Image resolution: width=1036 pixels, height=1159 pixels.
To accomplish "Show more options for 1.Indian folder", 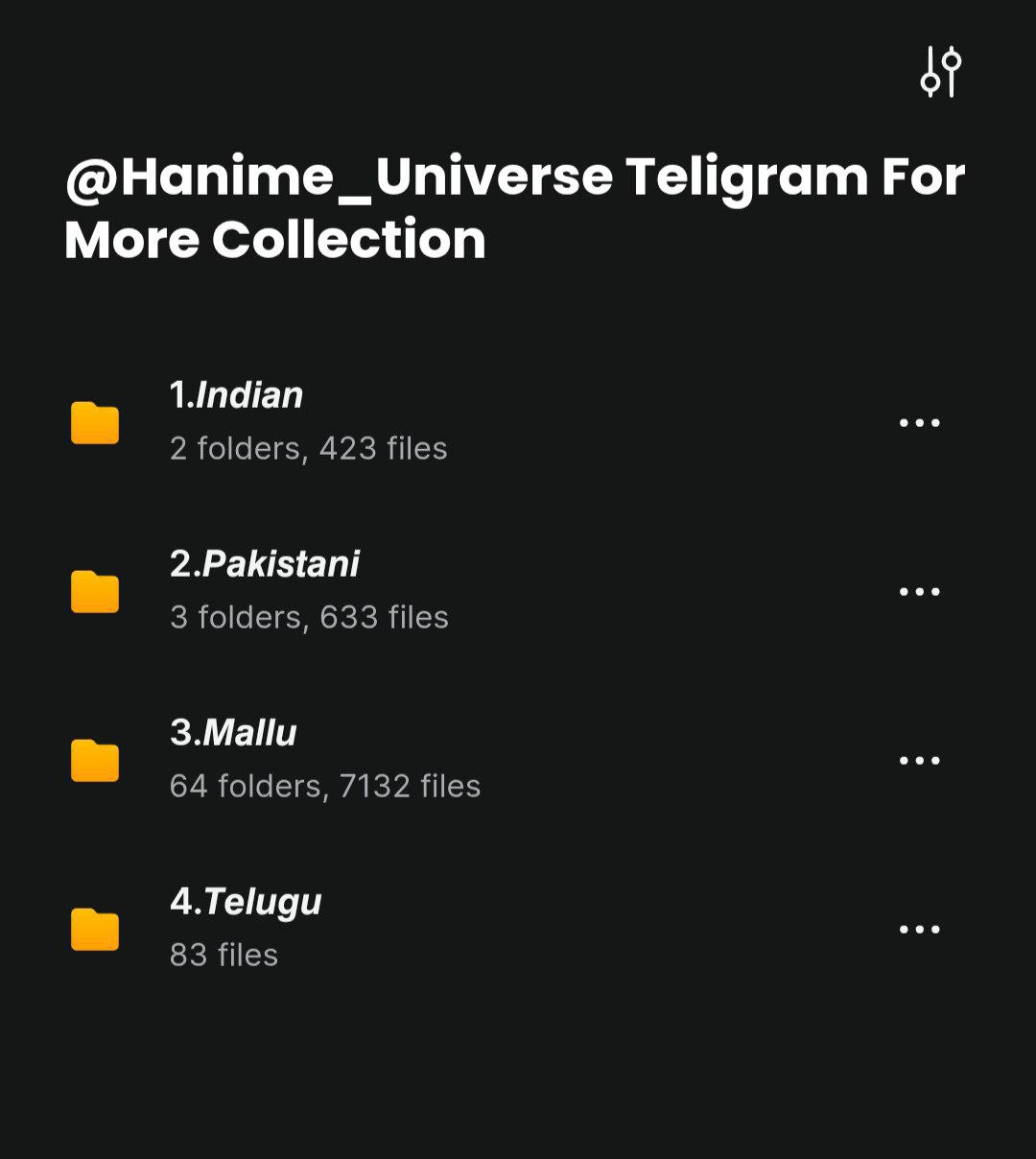I will 919,423.
